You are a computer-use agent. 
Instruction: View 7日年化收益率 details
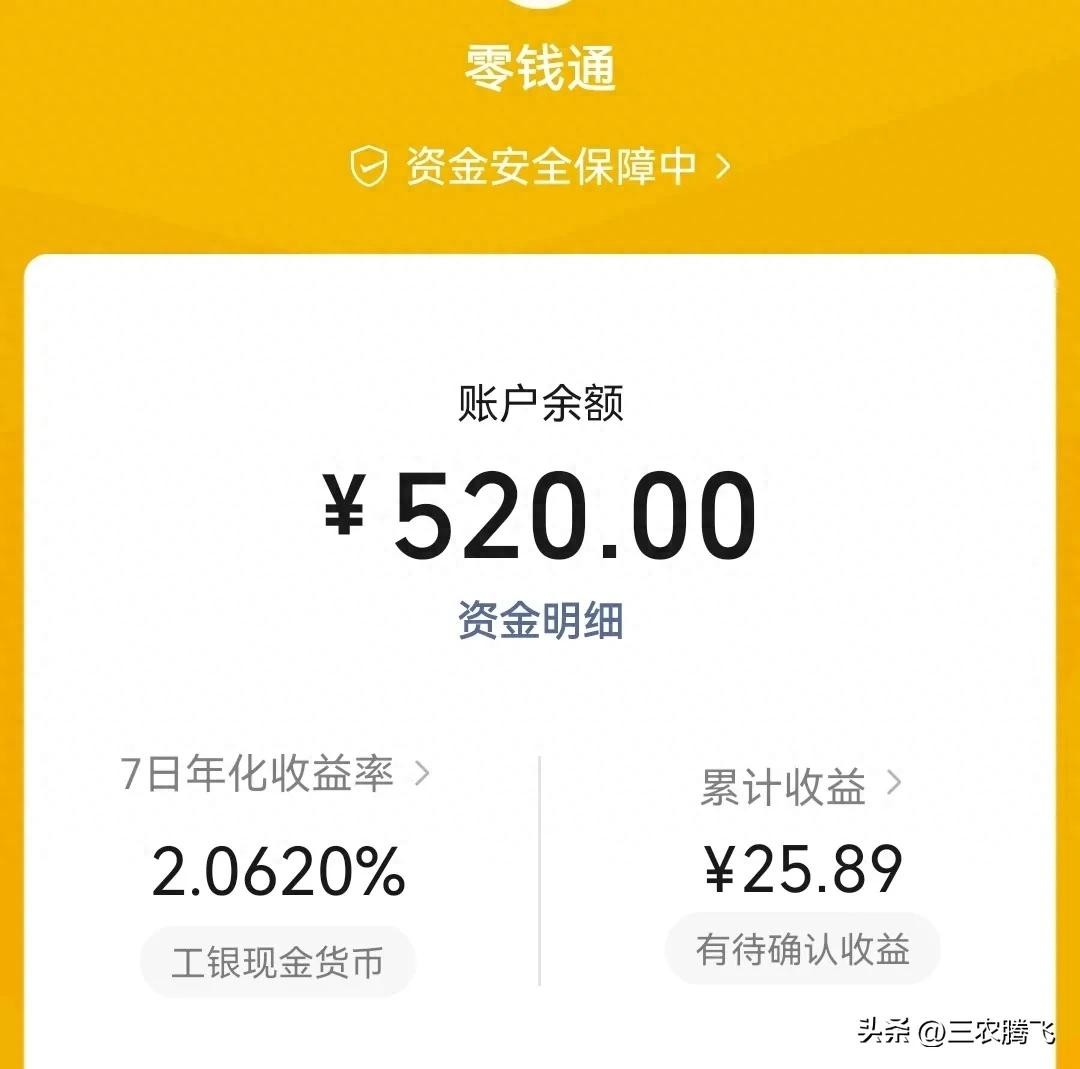[275, 775]
